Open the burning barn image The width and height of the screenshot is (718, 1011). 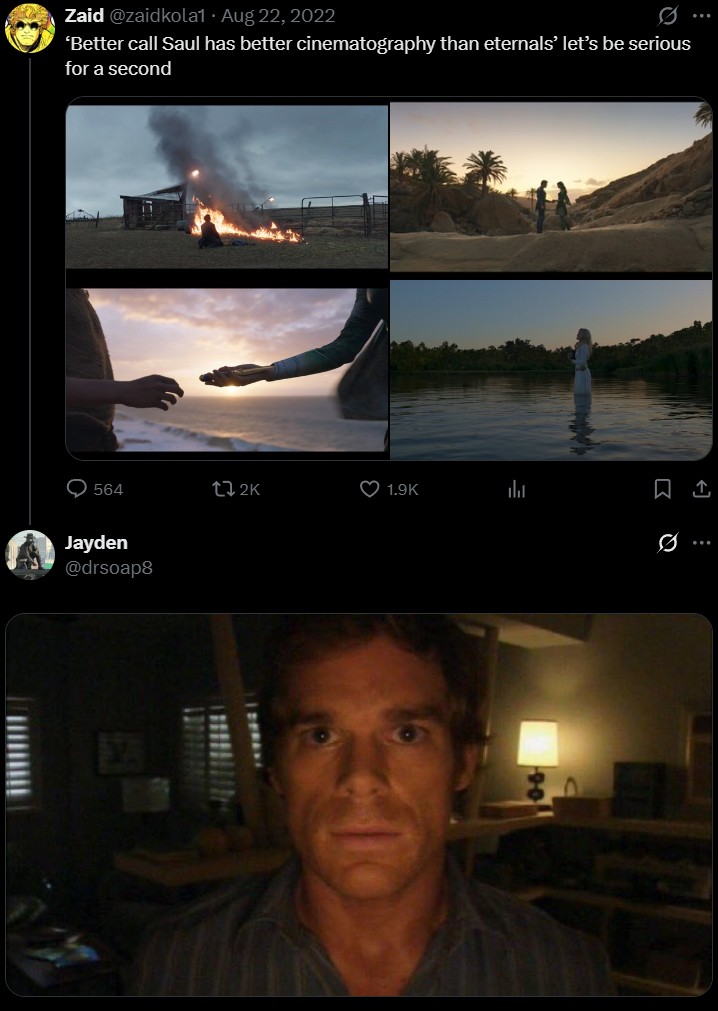pos(226,185)
